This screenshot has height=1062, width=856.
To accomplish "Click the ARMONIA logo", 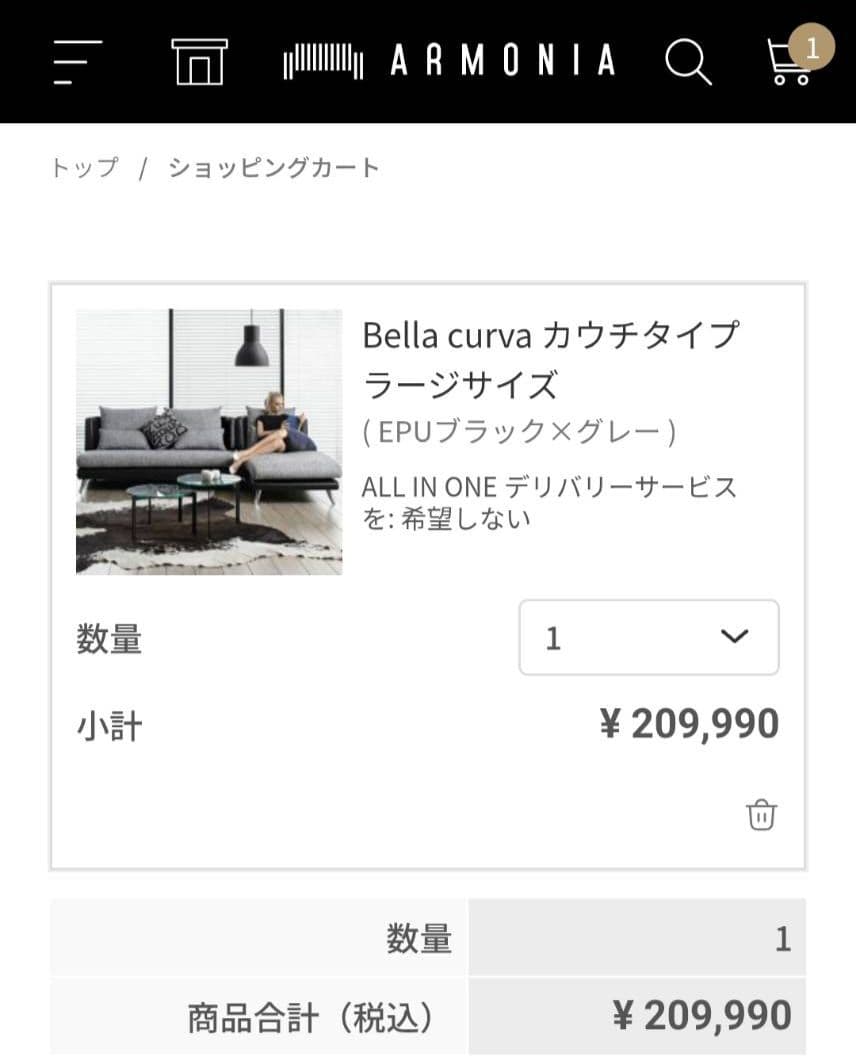I will pos(498,62).
